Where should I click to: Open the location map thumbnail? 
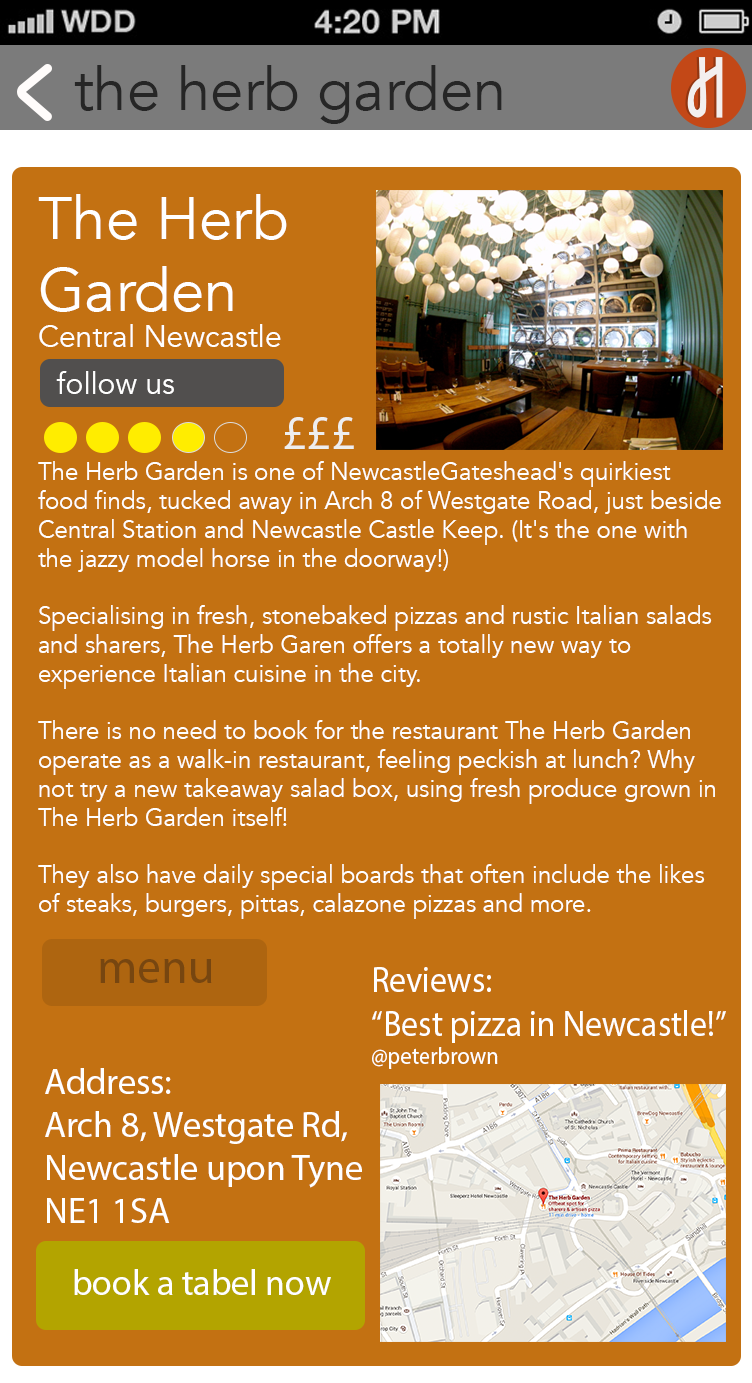[552, 1212]
